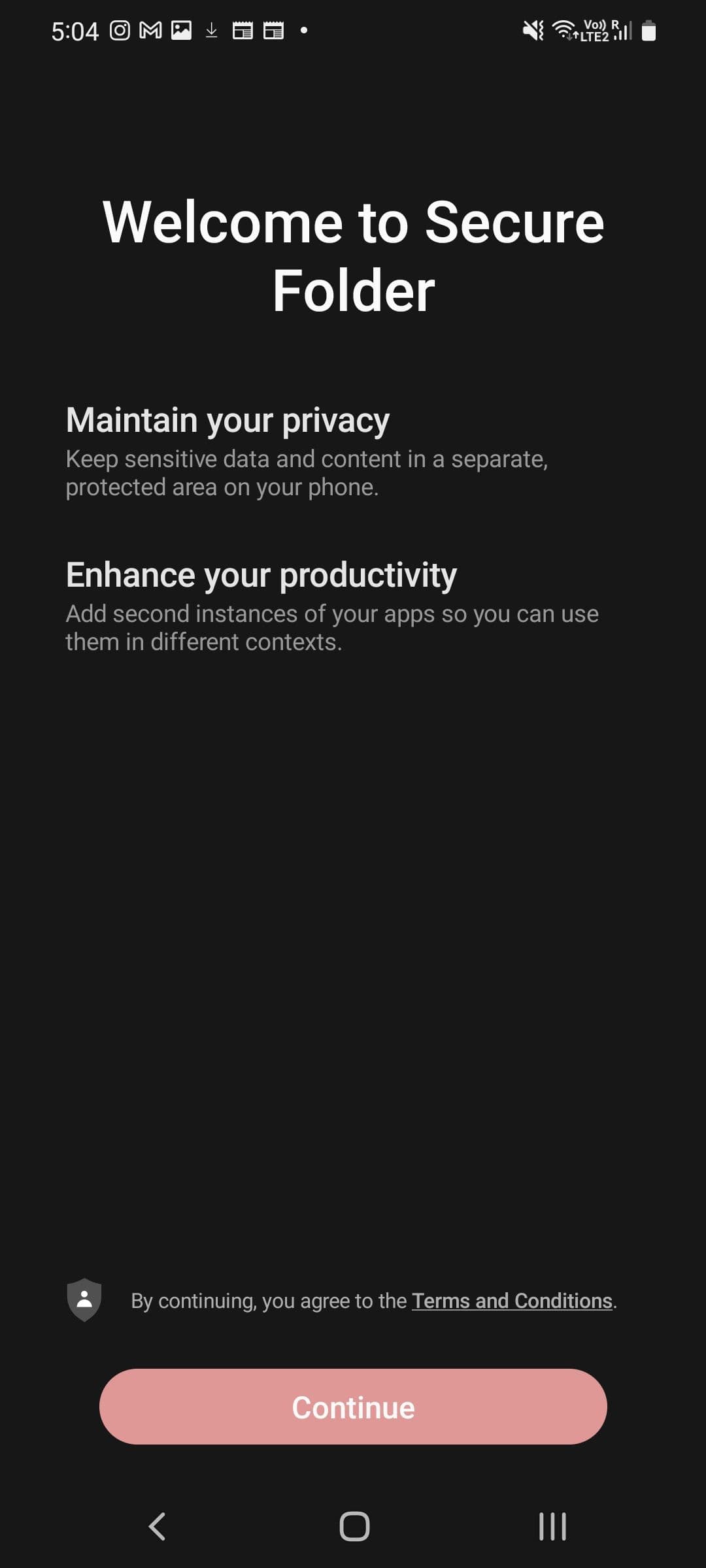This screenshot has height=1568, width=706.
Task: Open the recent apps view
Action: [x=552, y=1527]
